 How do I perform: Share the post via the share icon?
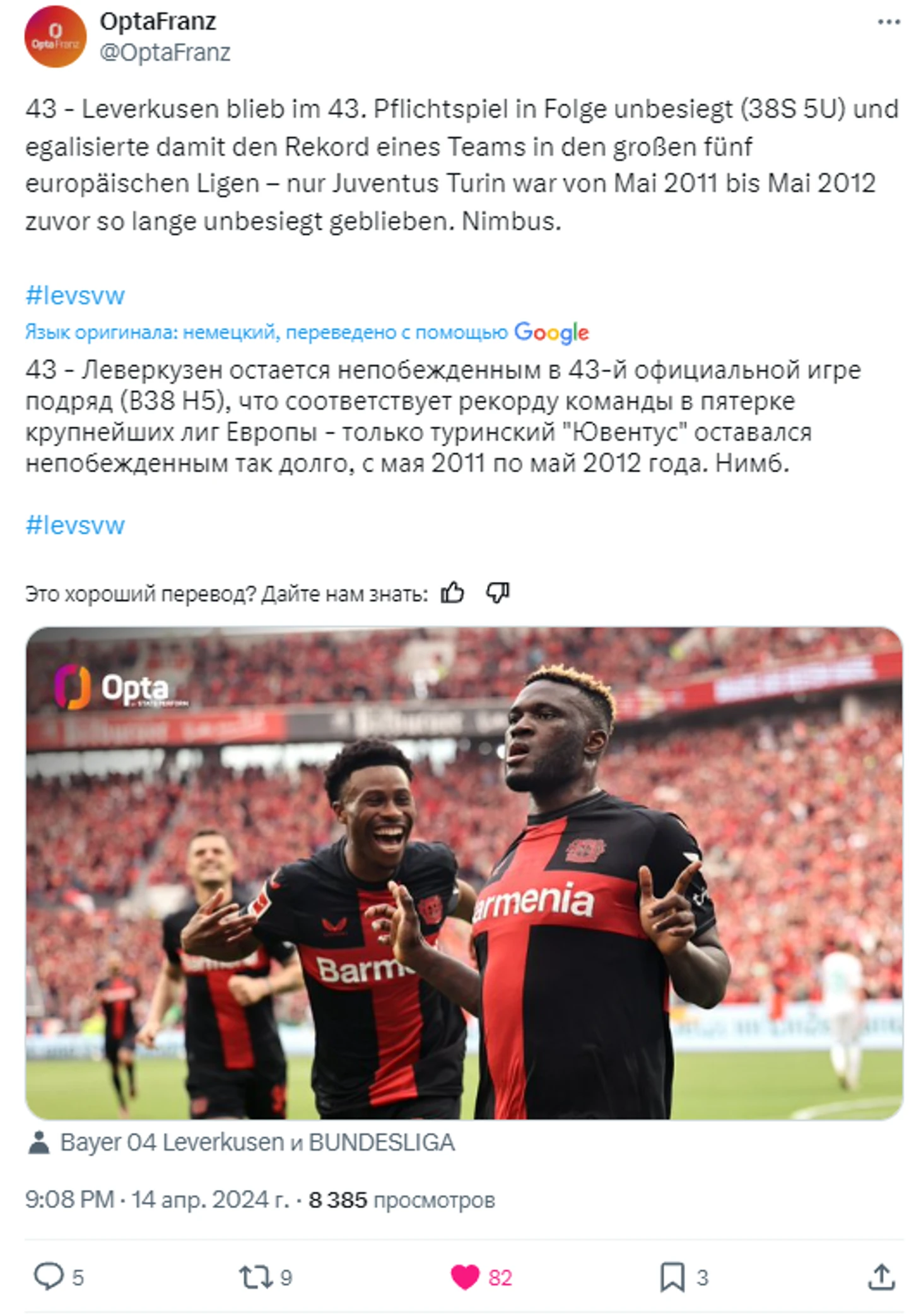pyautogui.click(x=881, y=1277)
